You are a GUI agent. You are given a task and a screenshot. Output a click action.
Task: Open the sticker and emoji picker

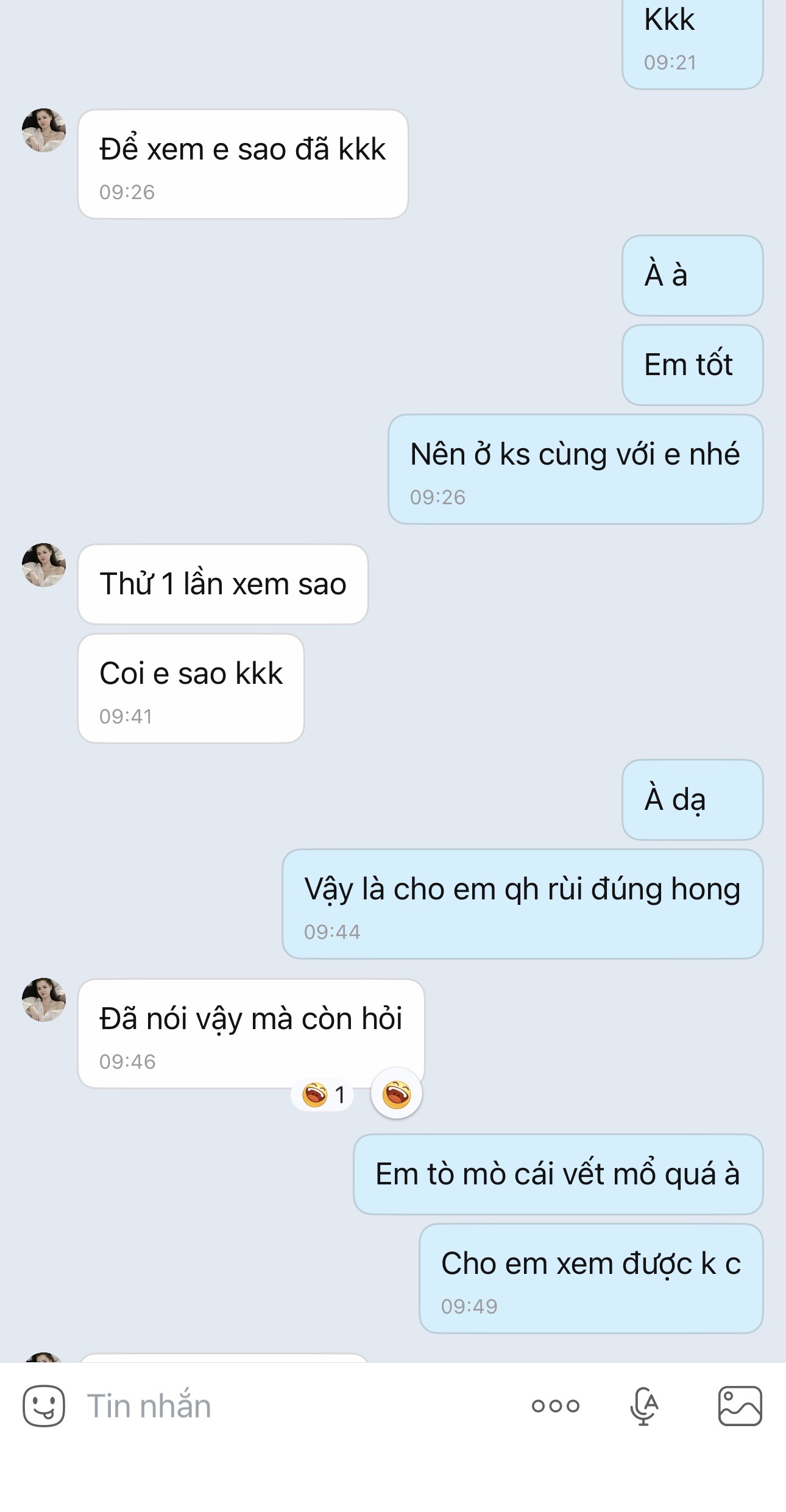pyautogui.click(x=44, y=1405)
